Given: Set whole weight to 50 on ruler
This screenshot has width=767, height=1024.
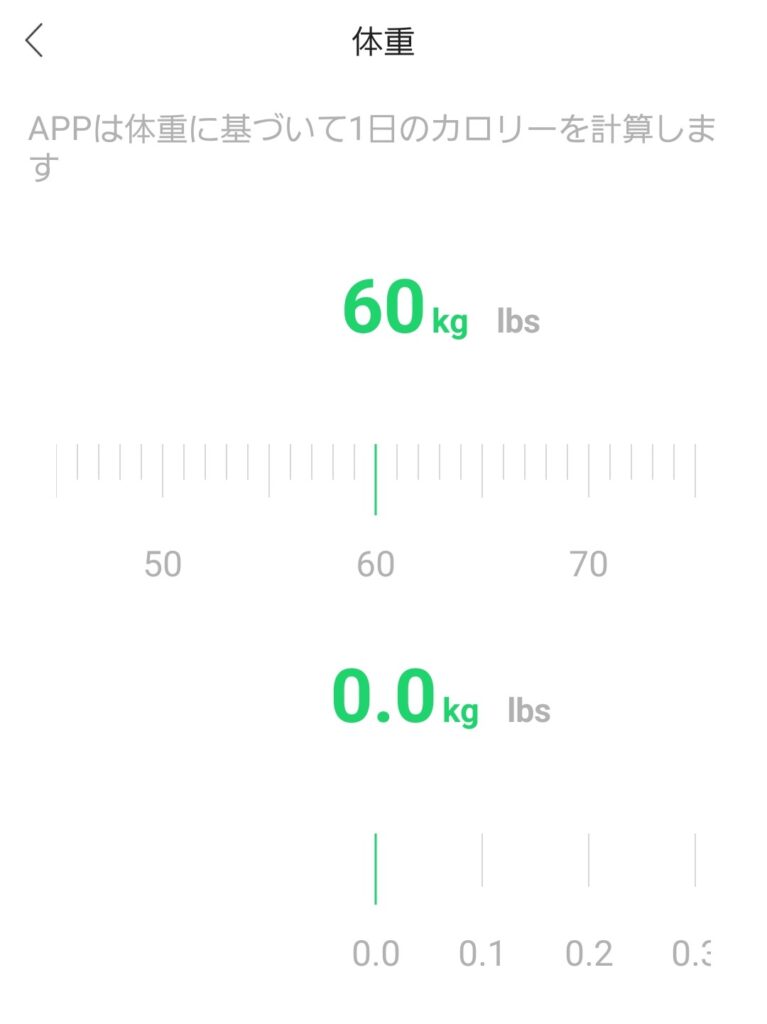Looking at the screenshot, I should click(163, 470).
